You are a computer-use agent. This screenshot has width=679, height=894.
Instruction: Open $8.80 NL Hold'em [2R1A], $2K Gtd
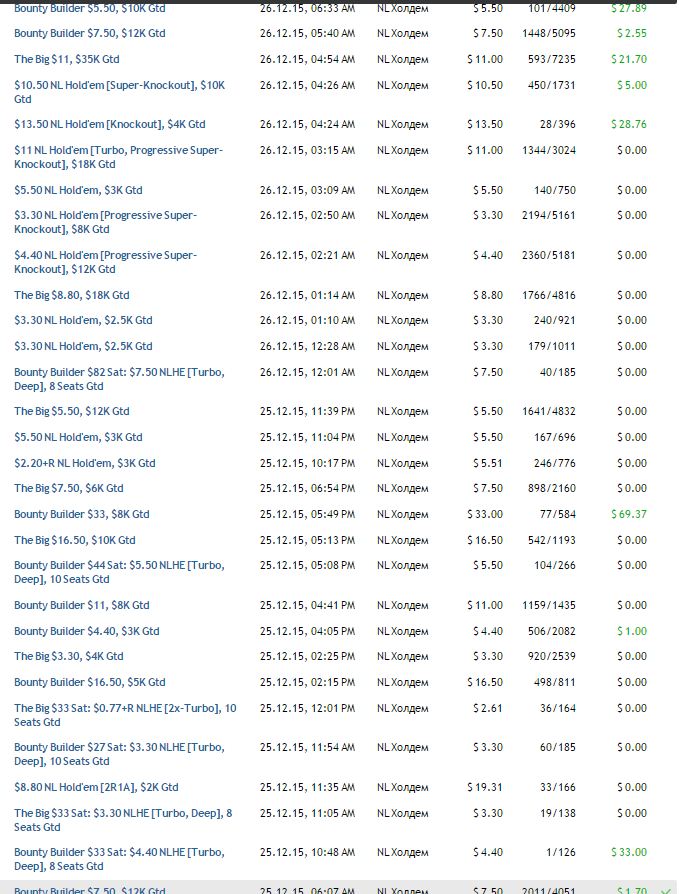tap(96, 788)
